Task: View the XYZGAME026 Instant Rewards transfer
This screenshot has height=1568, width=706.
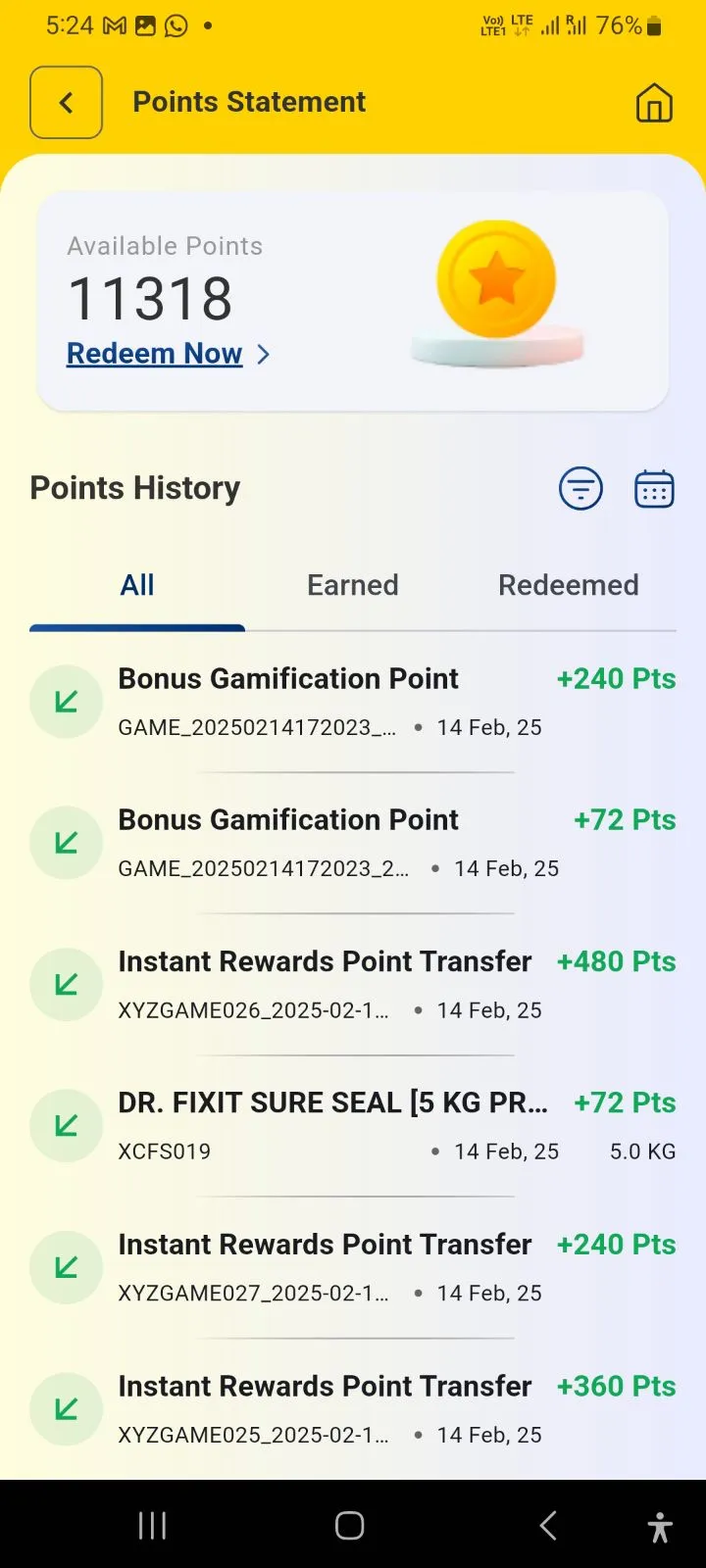Action: [x=353, y=984]
